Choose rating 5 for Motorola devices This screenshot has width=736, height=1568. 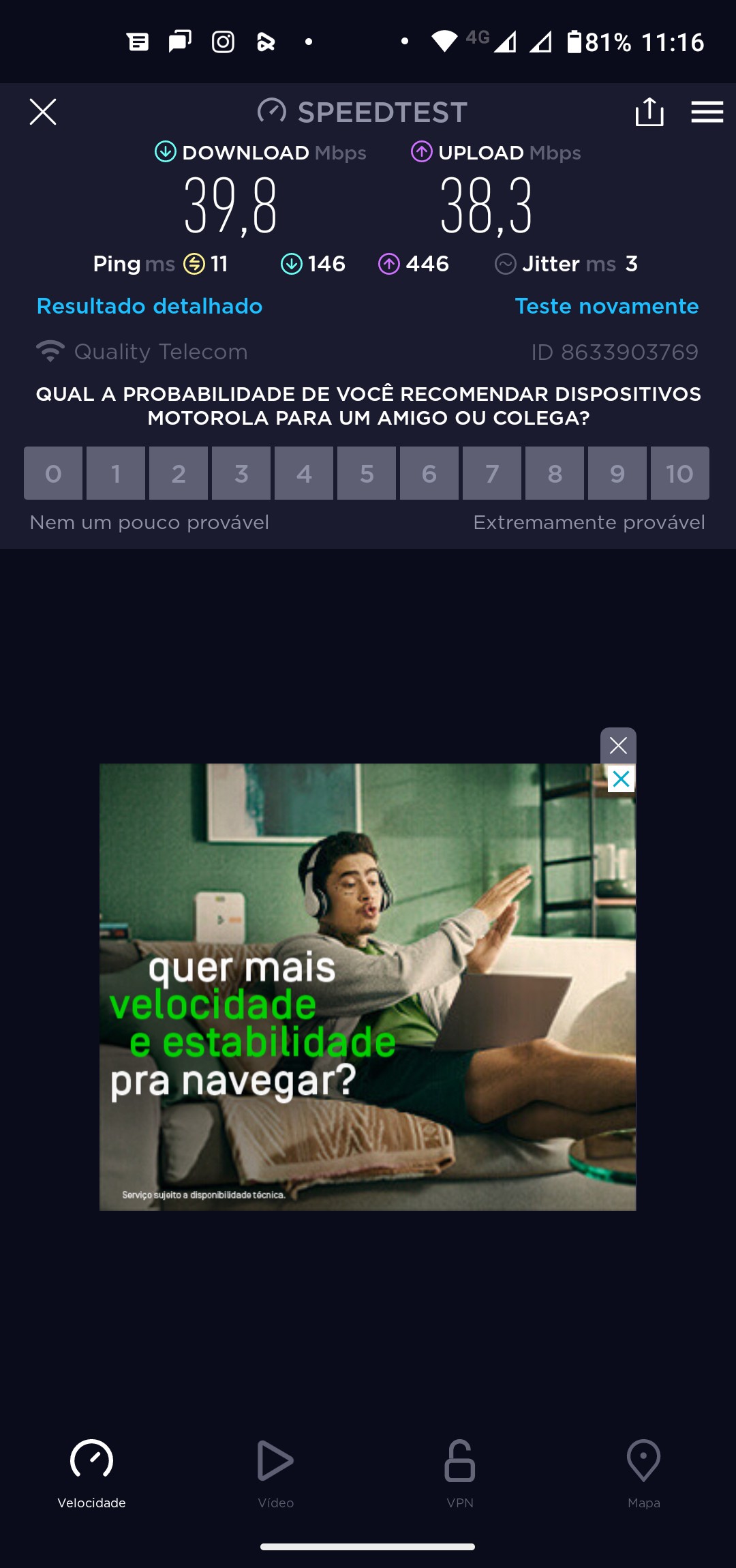pyautogui.click(x=367, y=473)
